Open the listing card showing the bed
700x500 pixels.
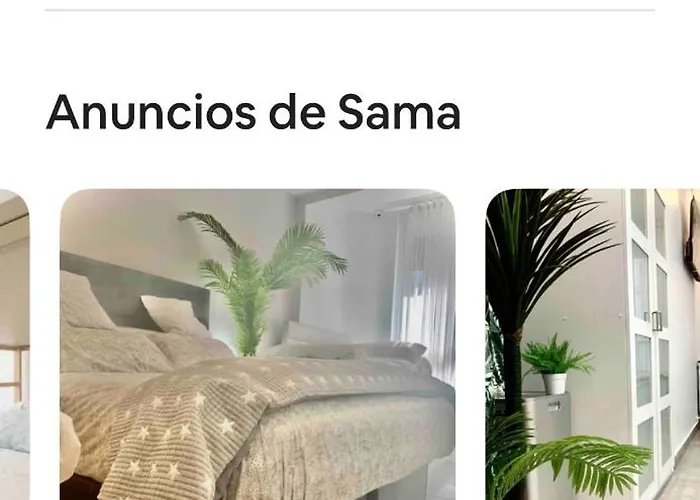[257, 345]
